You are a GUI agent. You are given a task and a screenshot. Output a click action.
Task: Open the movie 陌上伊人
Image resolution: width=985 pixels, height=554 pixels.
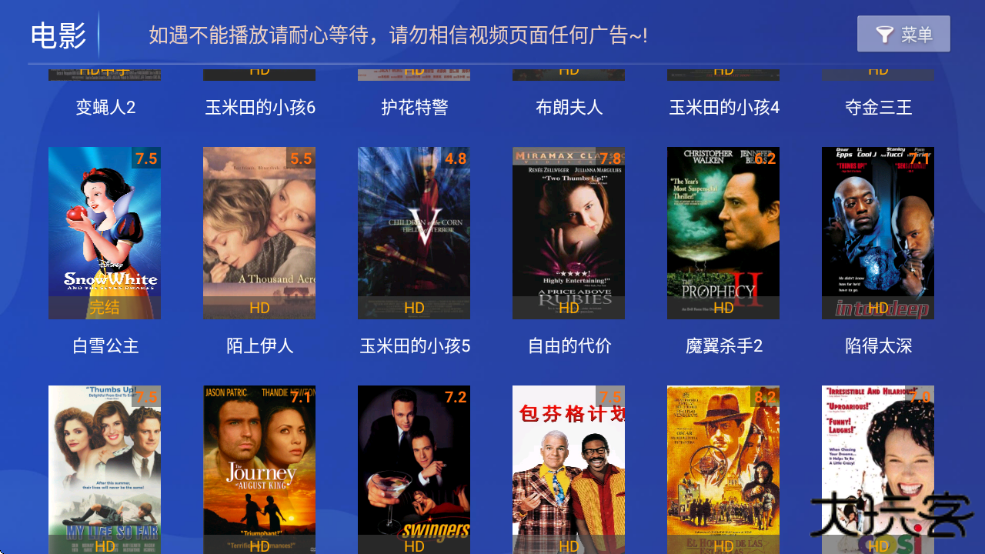click(x=260, y=233)
